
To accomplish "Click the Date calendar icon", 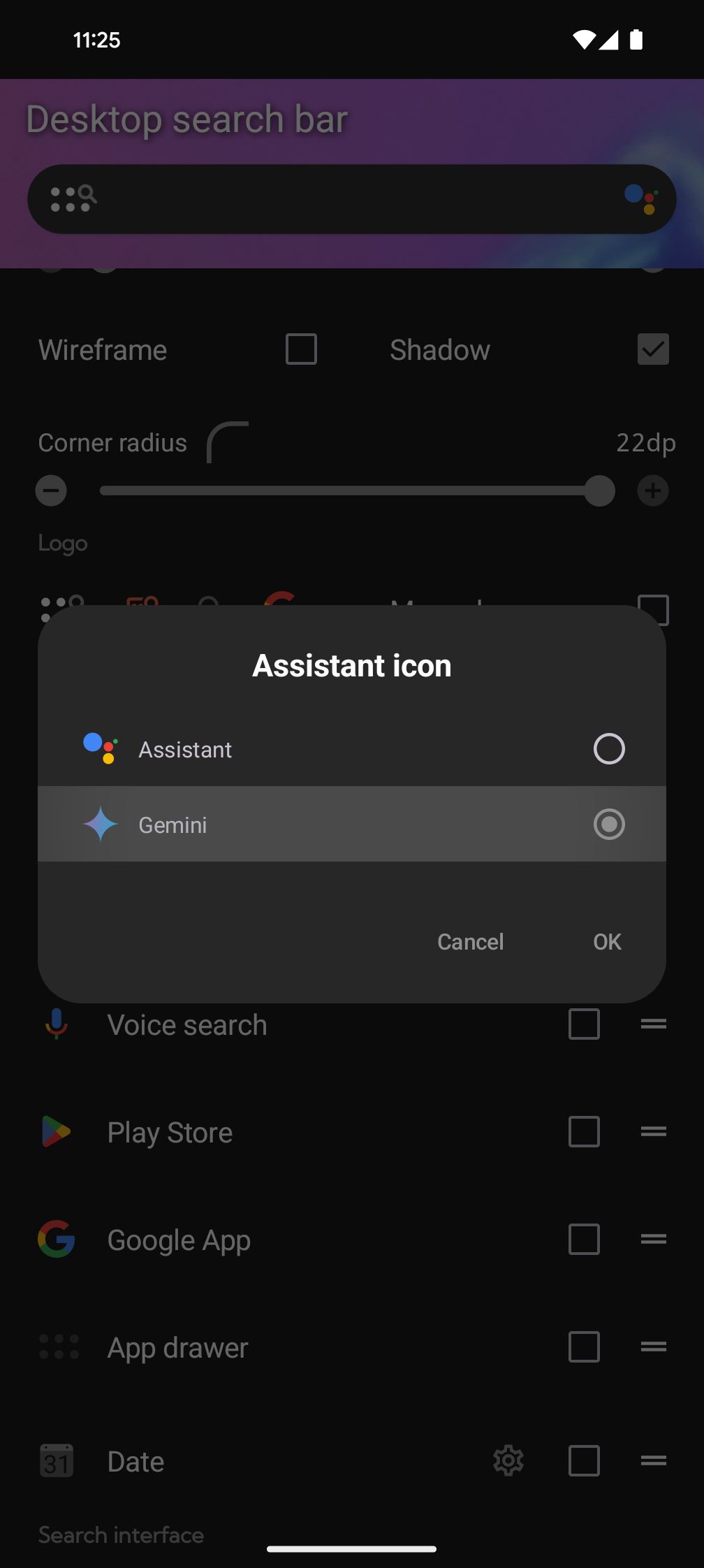I will pyautogui.click(x=57, y=1460).
